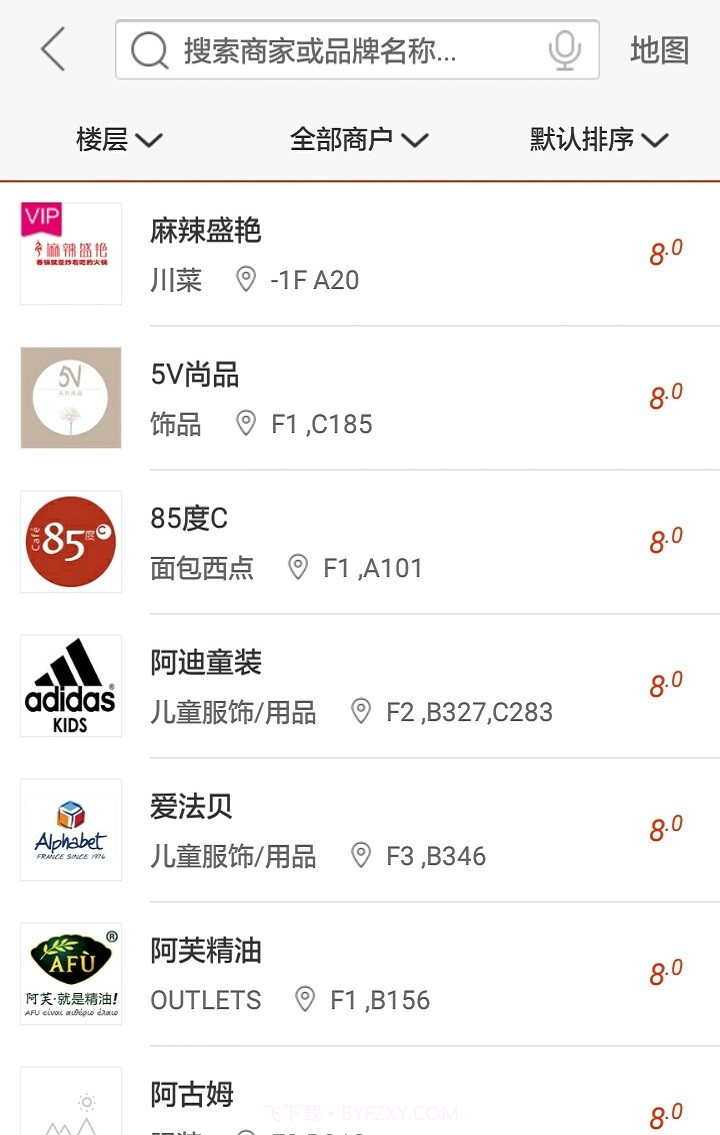This screenshot has height=1135, width=720.
Task: Go back using the left arrow
Action: pos(50,48)
